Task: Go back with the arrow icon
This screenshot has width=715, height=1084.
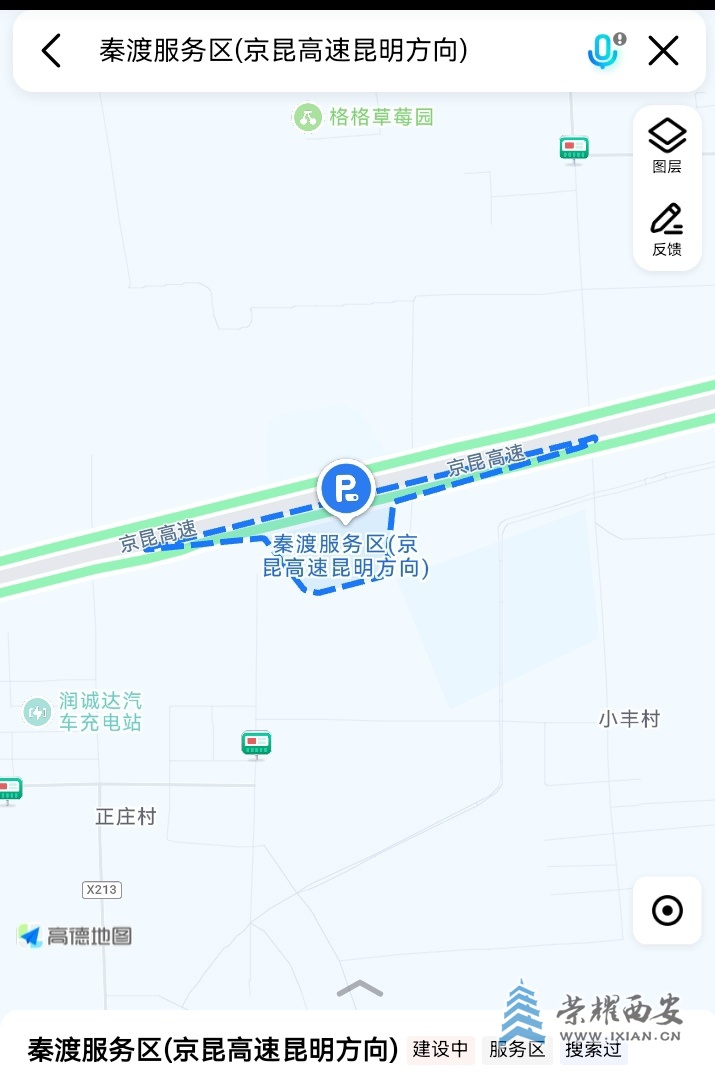Action: pyautogui.click(x=51, y=51)
